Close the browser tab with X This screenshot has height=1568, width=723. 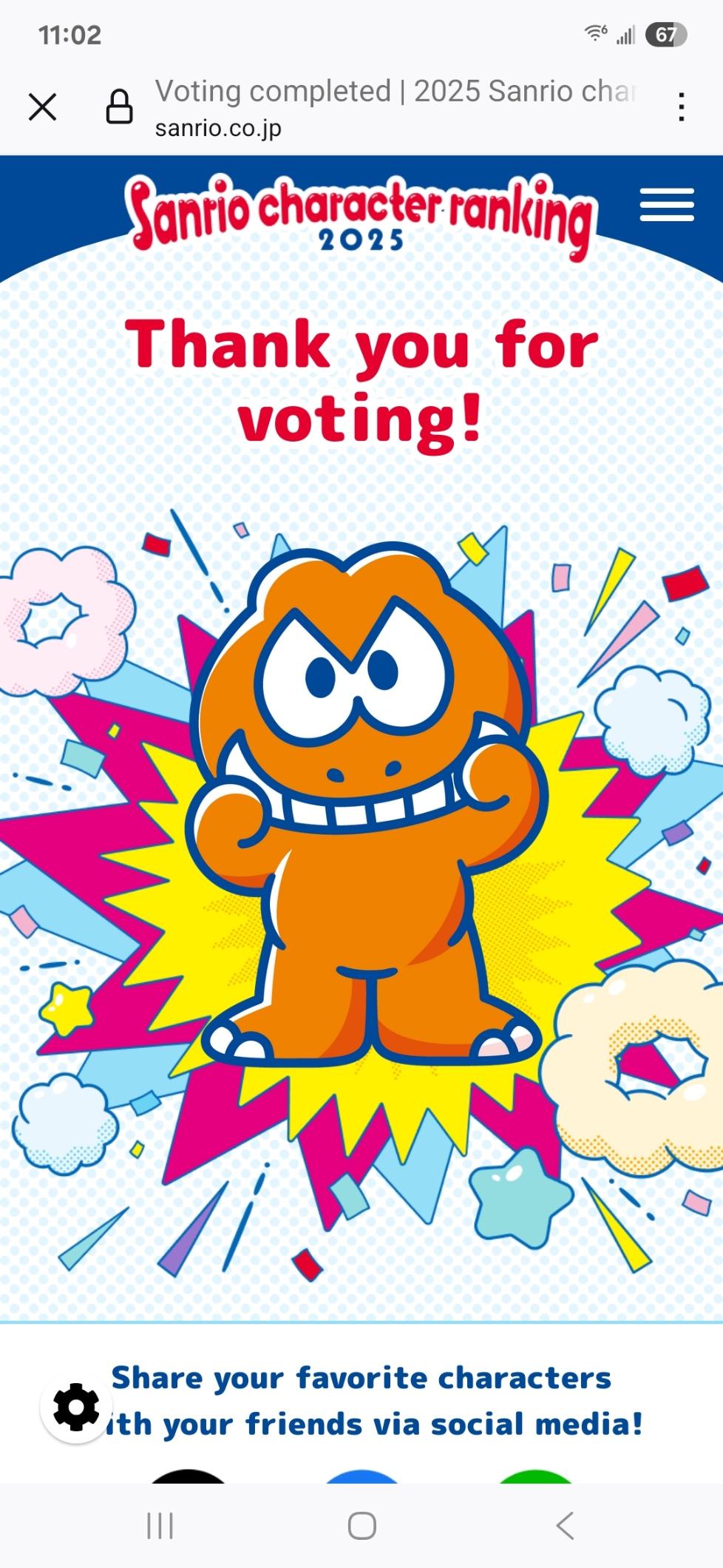(42, 107)
